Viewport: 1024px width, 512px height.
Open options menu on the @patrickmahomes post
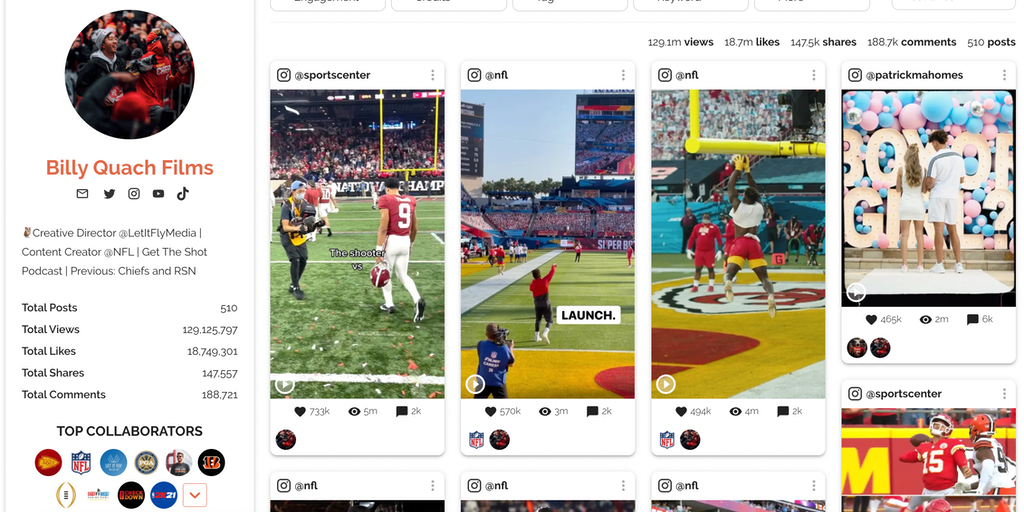(x=1003, y=75)
